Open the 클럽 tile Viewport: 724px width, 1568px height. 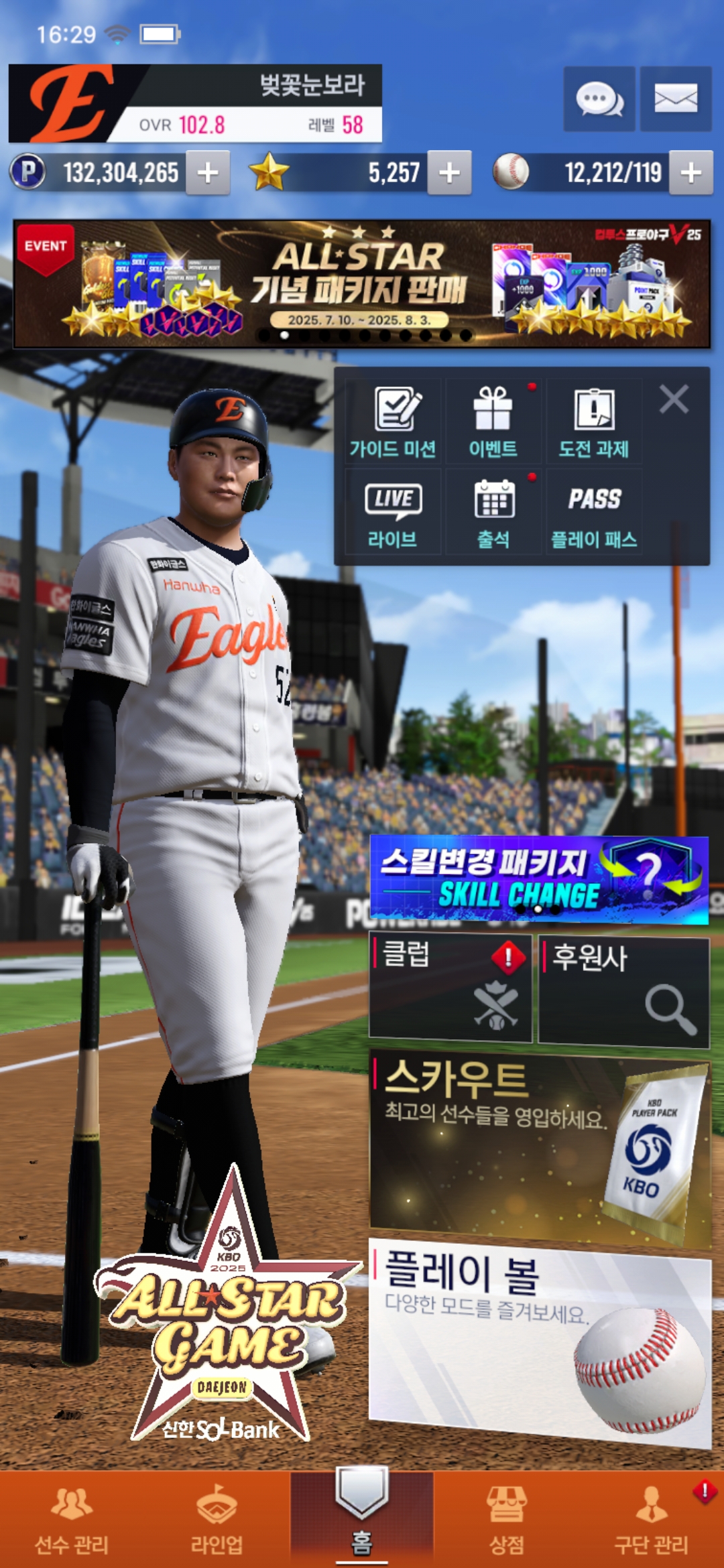tap(450, 988)
